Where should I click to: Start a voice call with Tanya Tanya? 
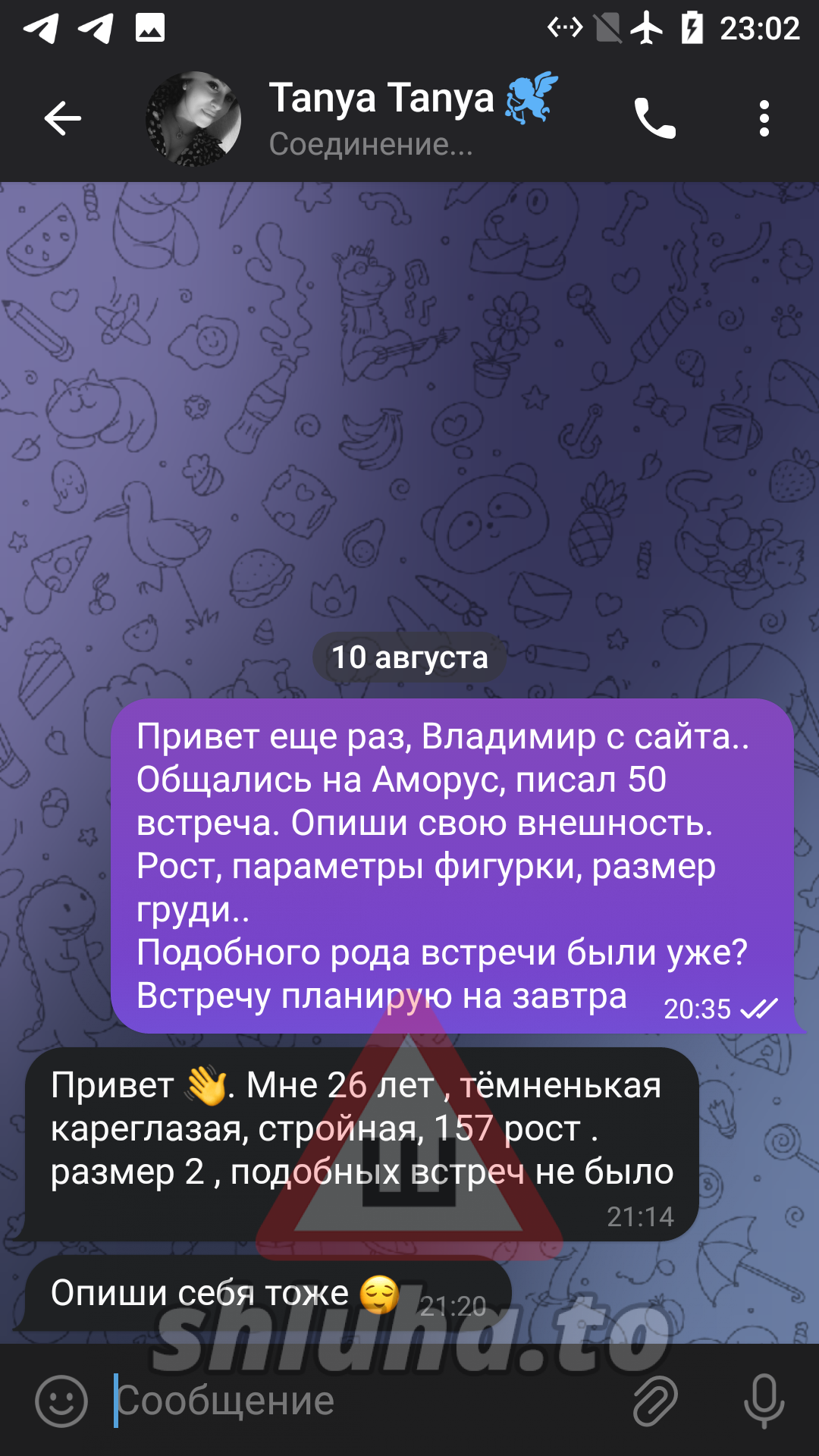coord(654,118)
